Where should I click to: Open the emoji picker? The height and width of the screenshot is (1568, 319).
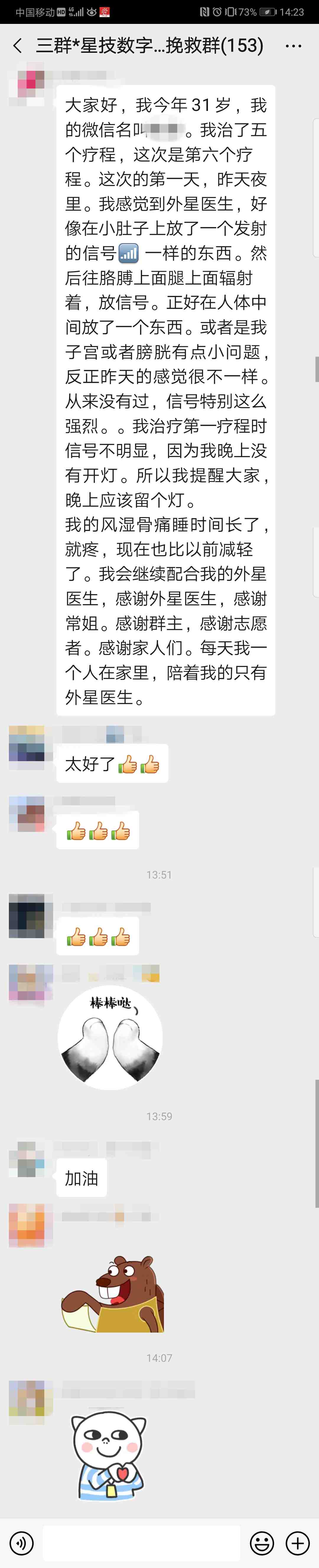[262, 1543]
